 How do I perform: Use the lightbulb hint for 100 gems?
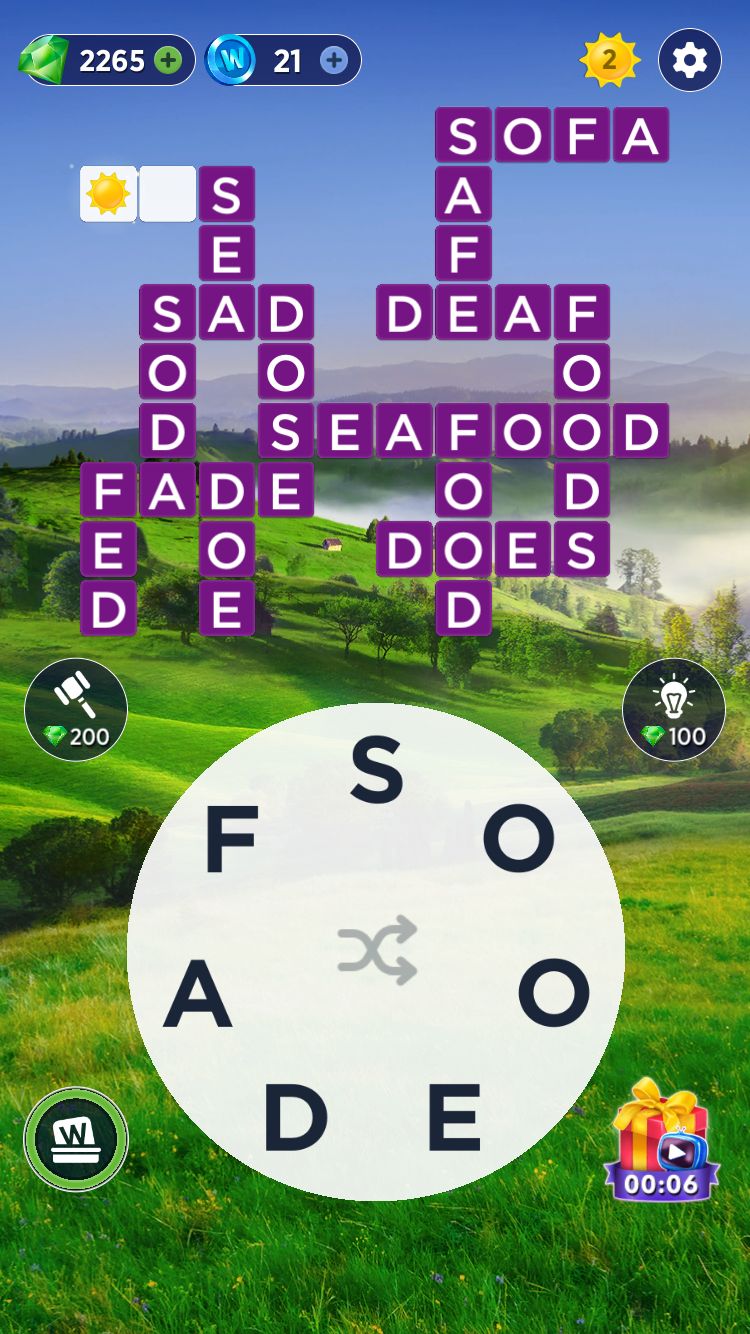[x=673, y=709]
